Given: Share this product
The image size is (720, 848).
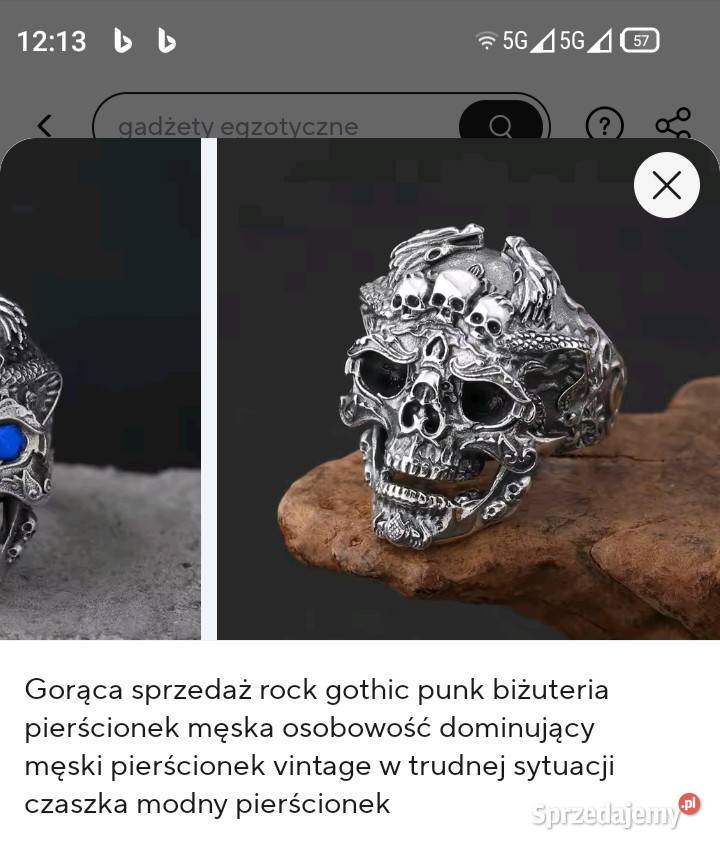Looking at the screenshot, I should (673, 125).
